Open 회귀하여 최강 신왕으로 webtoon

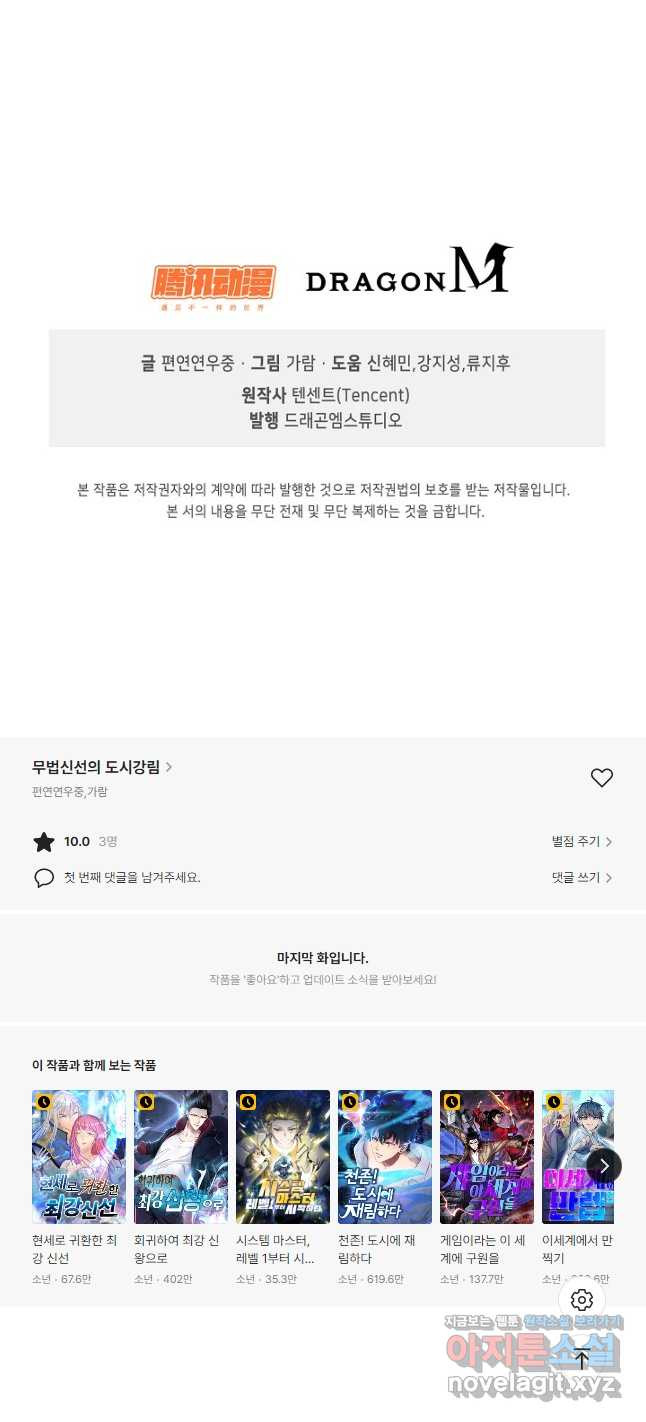181,1157
